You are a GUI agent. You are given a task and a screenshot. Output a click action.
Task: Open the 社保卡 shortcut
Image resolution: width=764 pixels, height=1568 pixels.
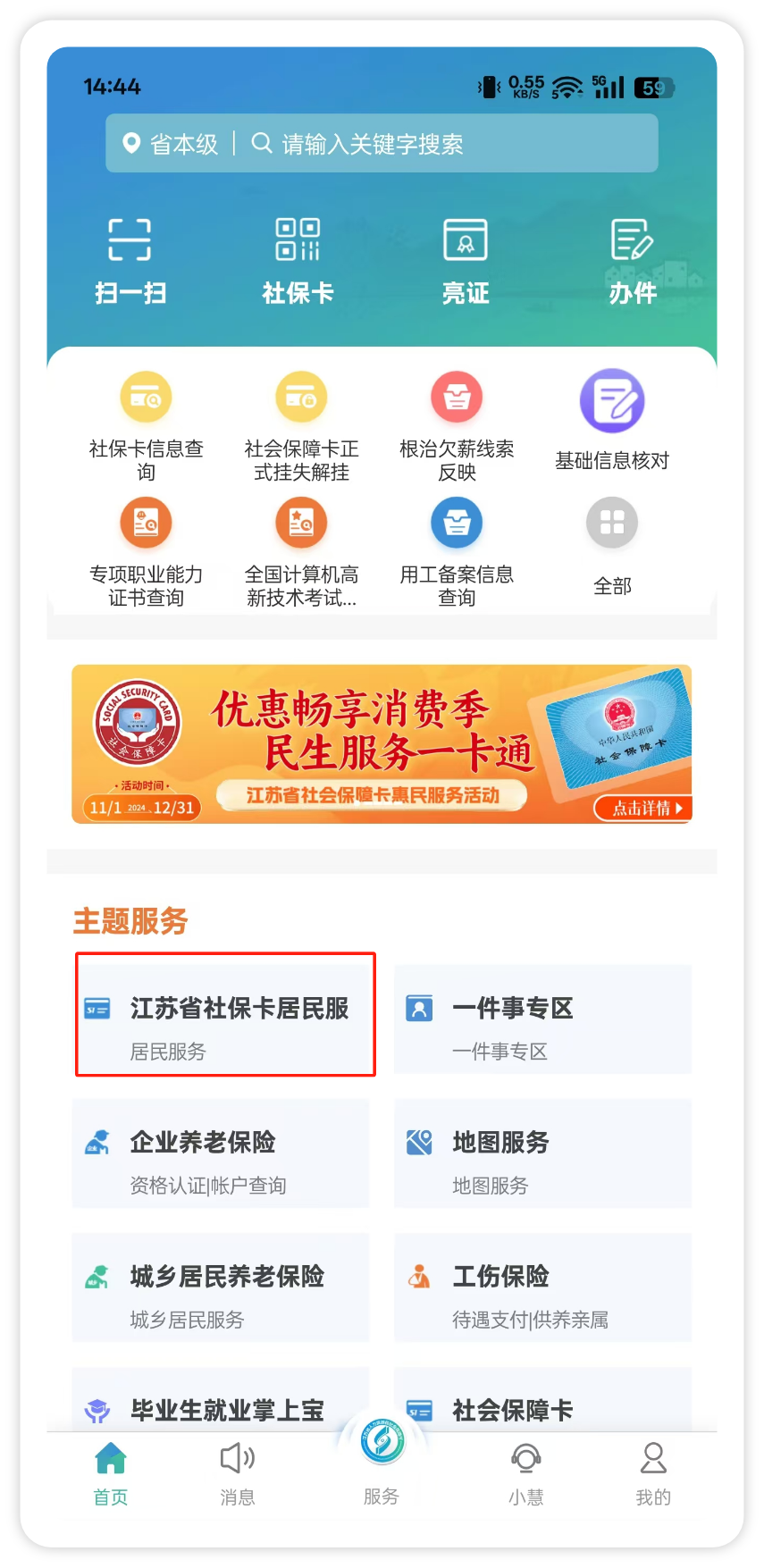click(x=298, y=260)
